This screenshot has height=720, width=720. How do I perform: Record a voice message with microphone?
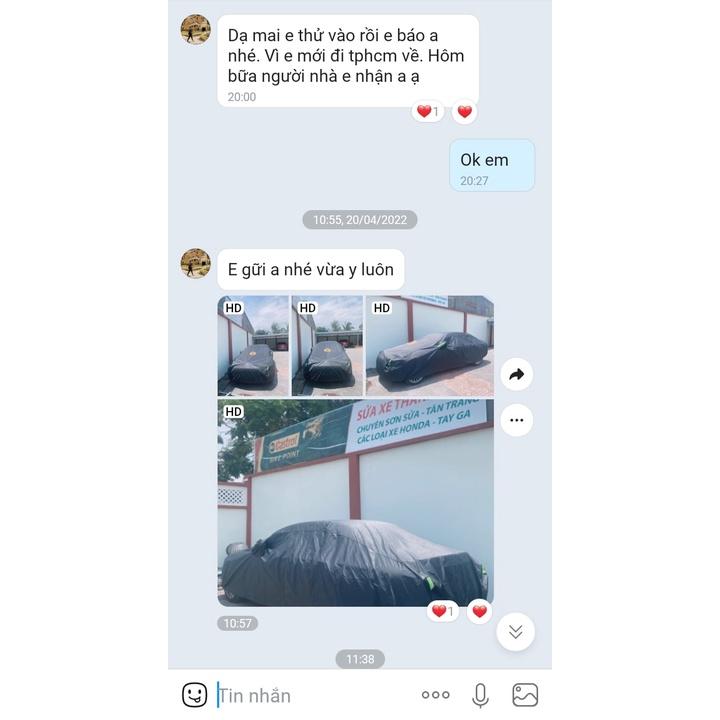[x=480, y=695]
